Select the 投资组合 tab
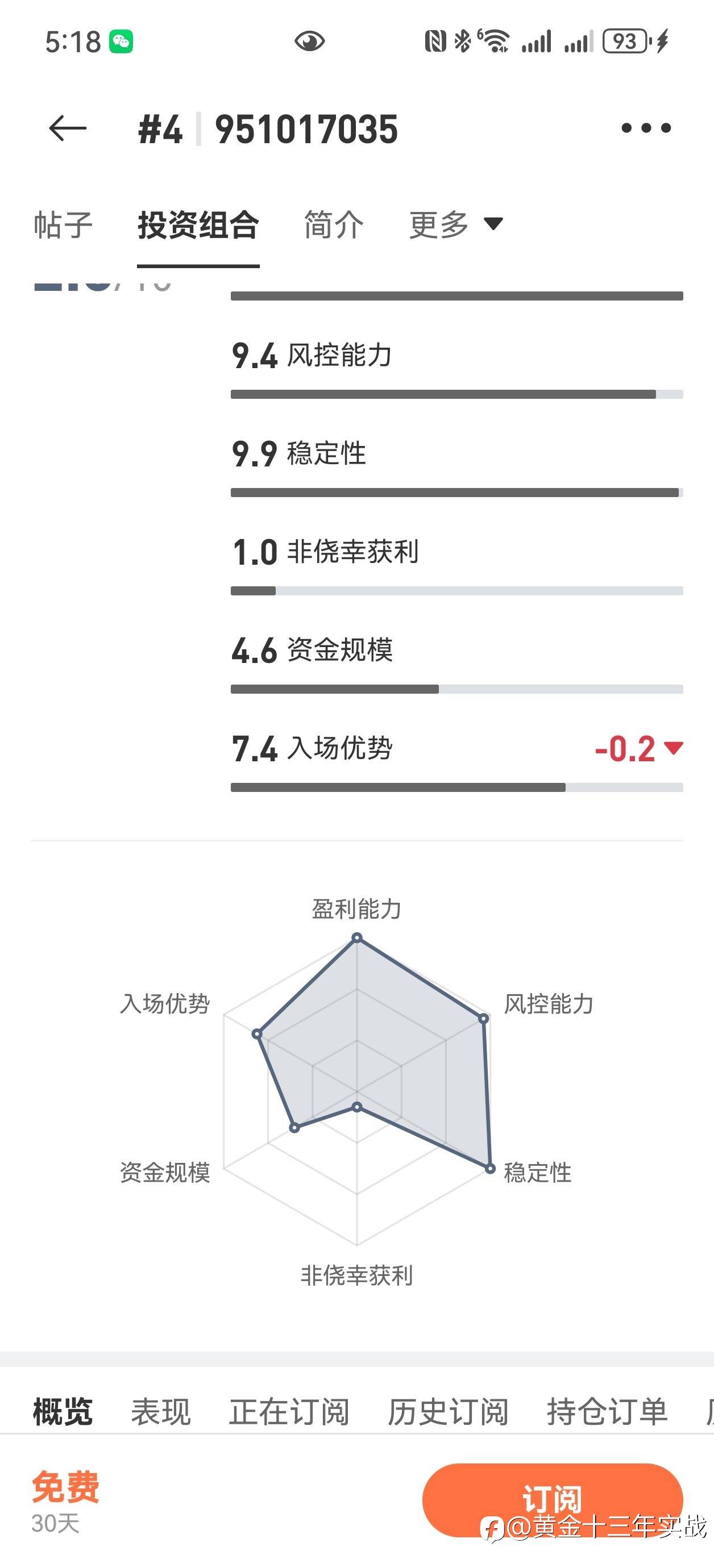The height and width of the screenshot is (1568, 714). click(198, 224)
